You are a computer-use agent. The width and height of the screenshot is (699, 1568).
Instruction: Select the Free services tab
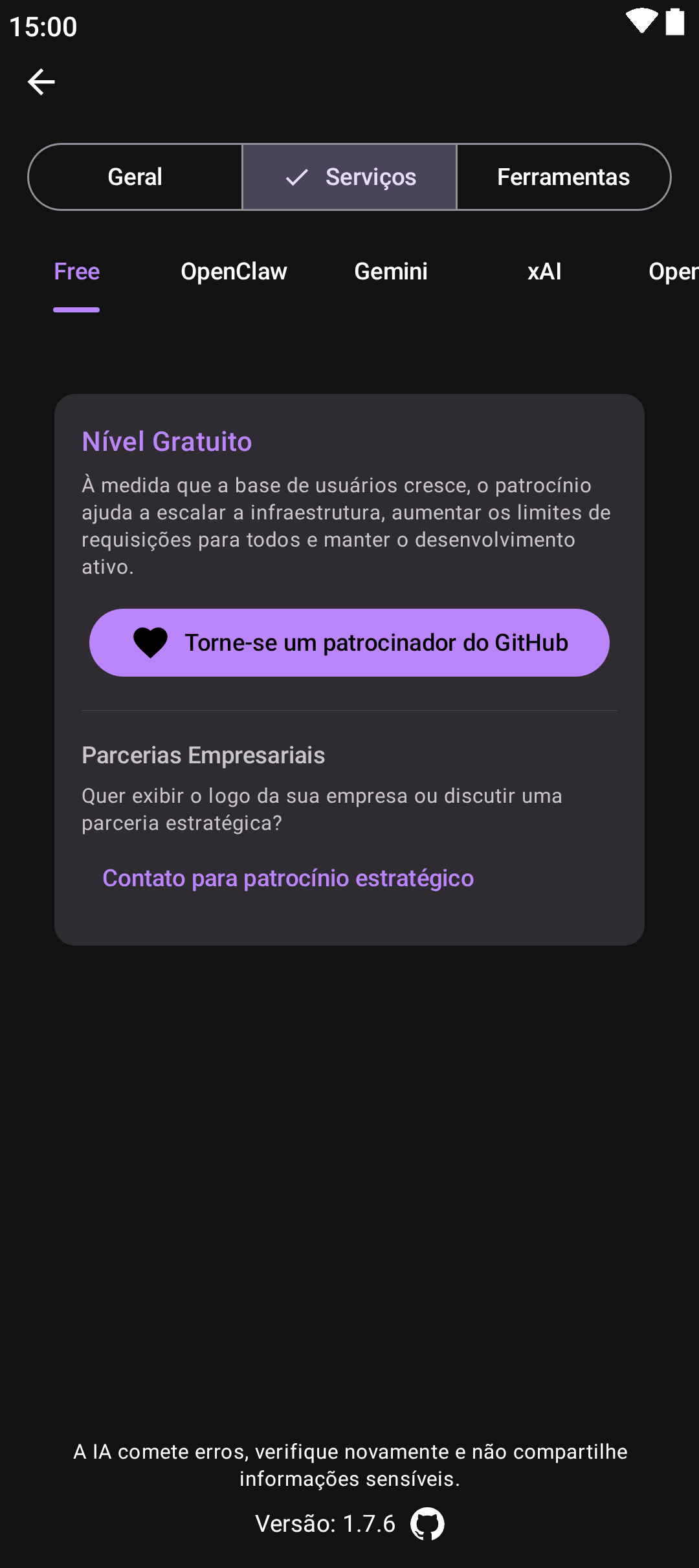pyautogui.click(x=77, y=272)
